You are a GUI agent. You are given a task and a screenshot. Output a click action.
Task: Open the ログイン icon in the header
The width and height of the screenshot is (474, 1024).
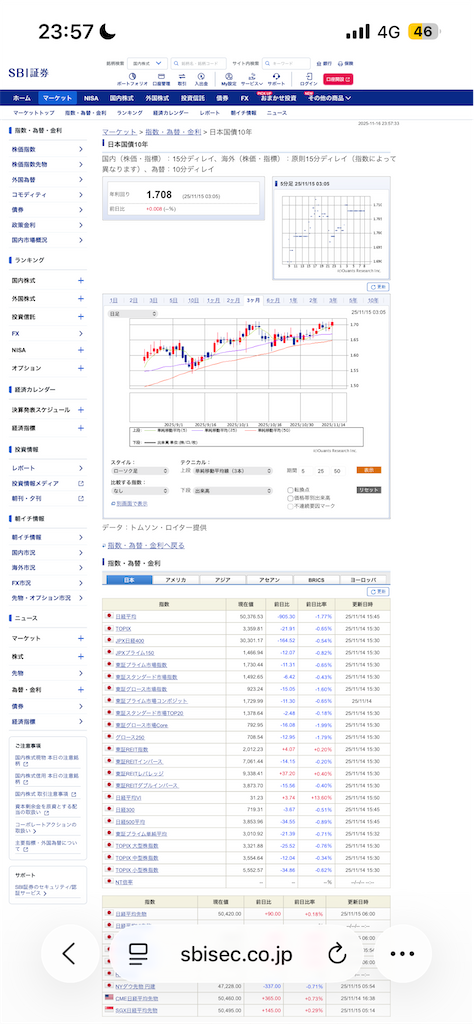tap(308, 79)
